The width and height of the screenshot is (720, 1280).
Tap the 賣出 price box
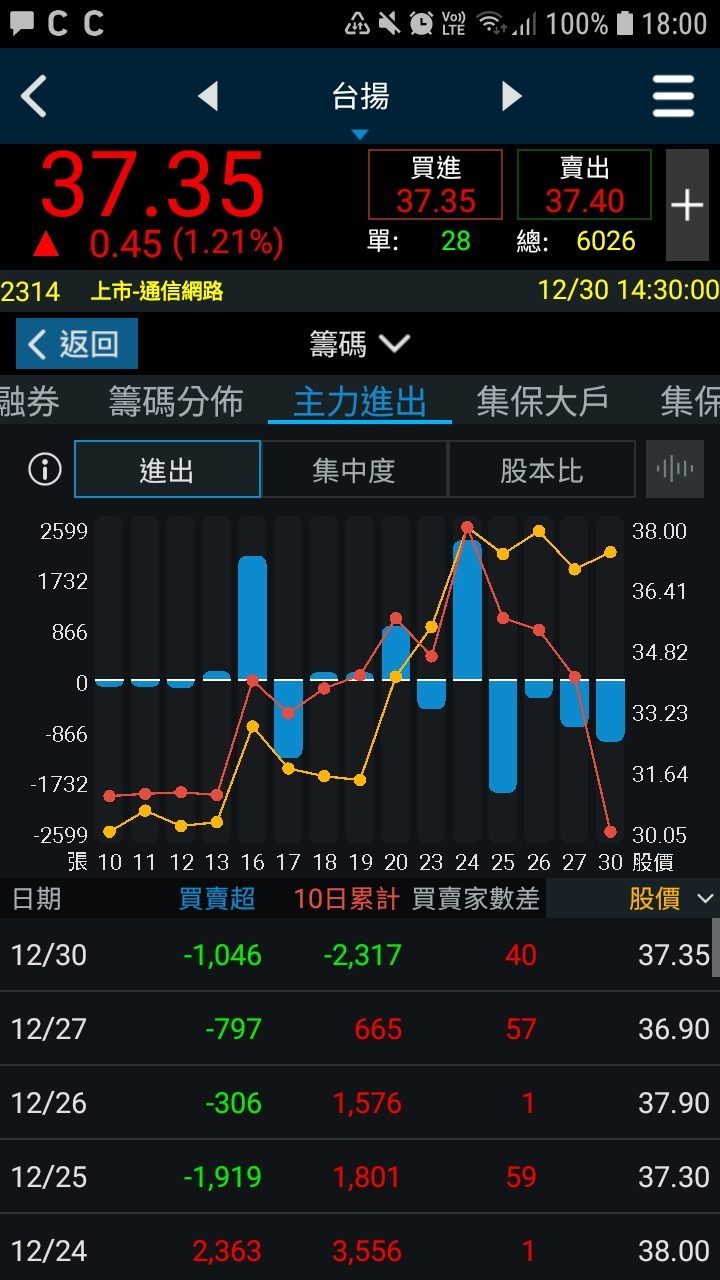(584, 185)
